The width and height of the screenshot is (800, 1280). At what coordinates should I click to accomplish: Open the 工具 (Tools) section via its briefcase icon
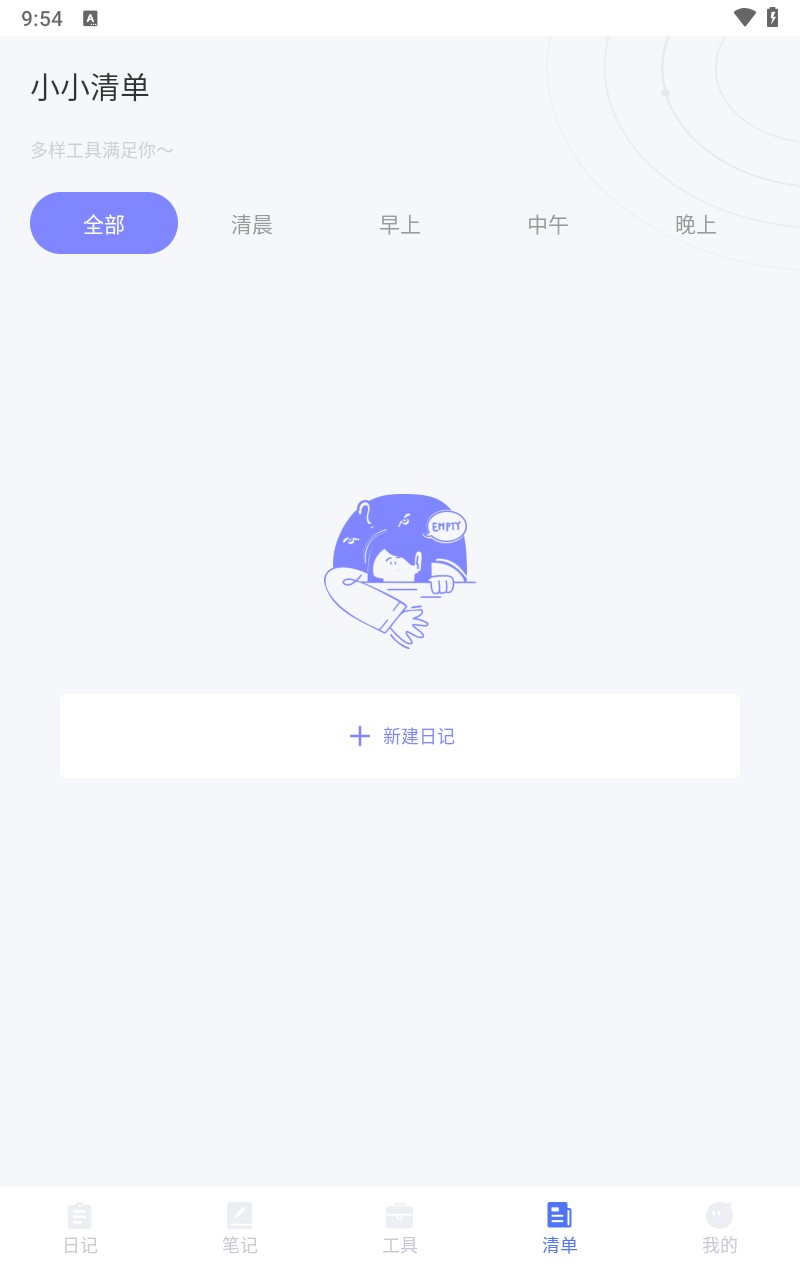400,1214
